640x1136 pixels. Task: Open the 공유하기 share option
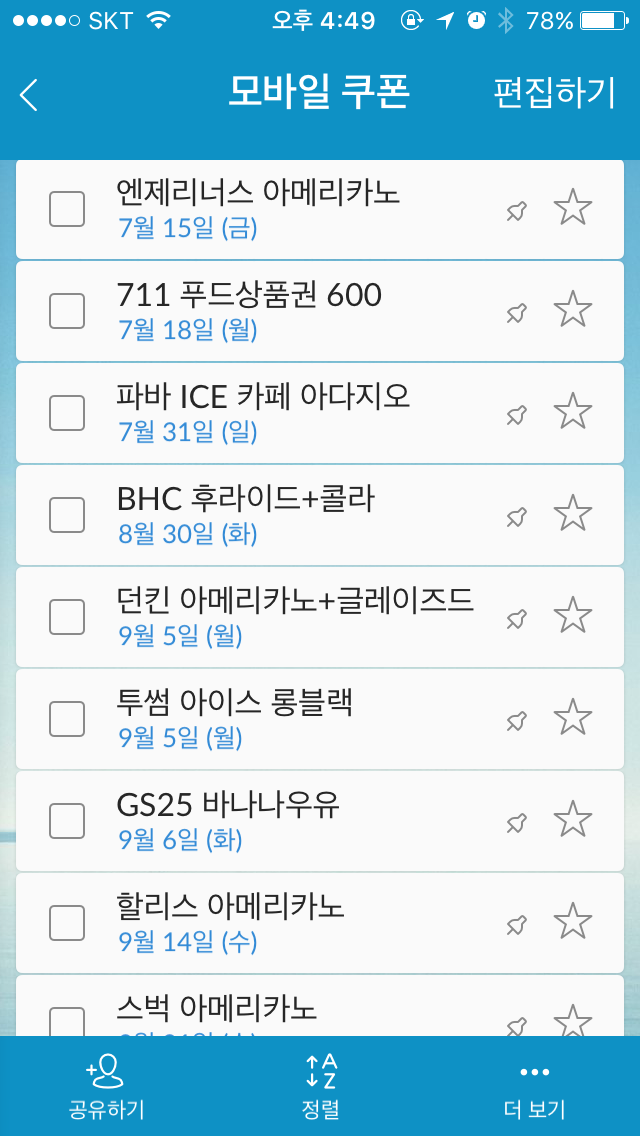tap(106, 1088)
